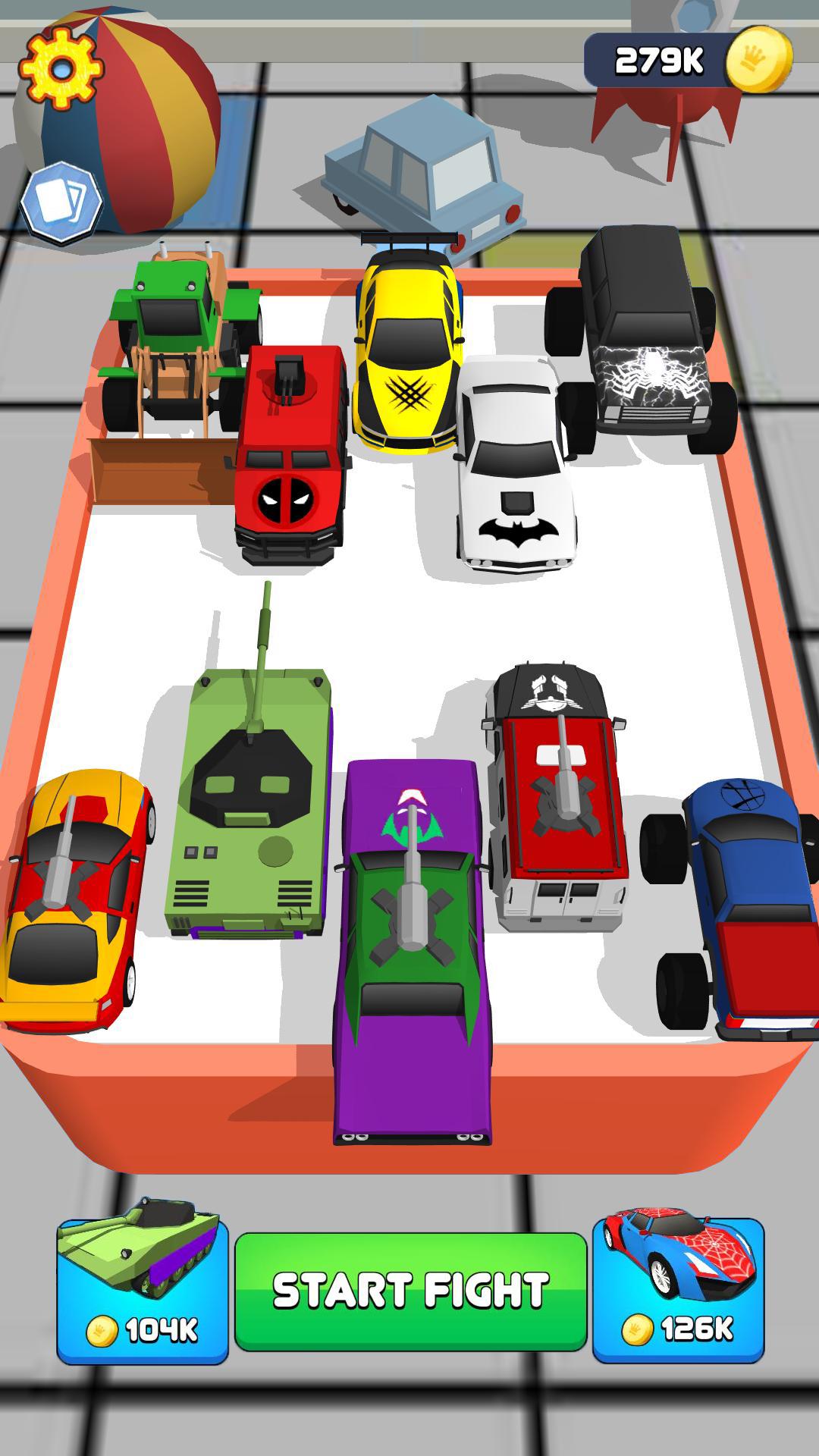Image resolution: width=819 pixels, height=1456 pixels.
Task: Open the settings gear
Action: click(61, 70)
